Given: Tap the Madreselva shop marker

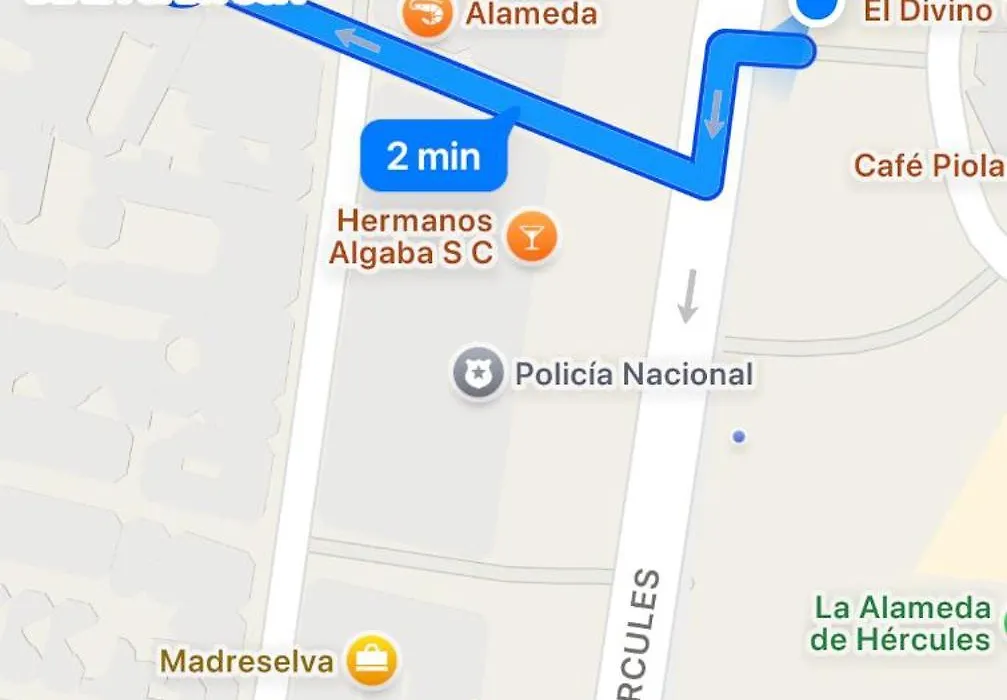Looking at the screenshot, I should coord(372,661).
